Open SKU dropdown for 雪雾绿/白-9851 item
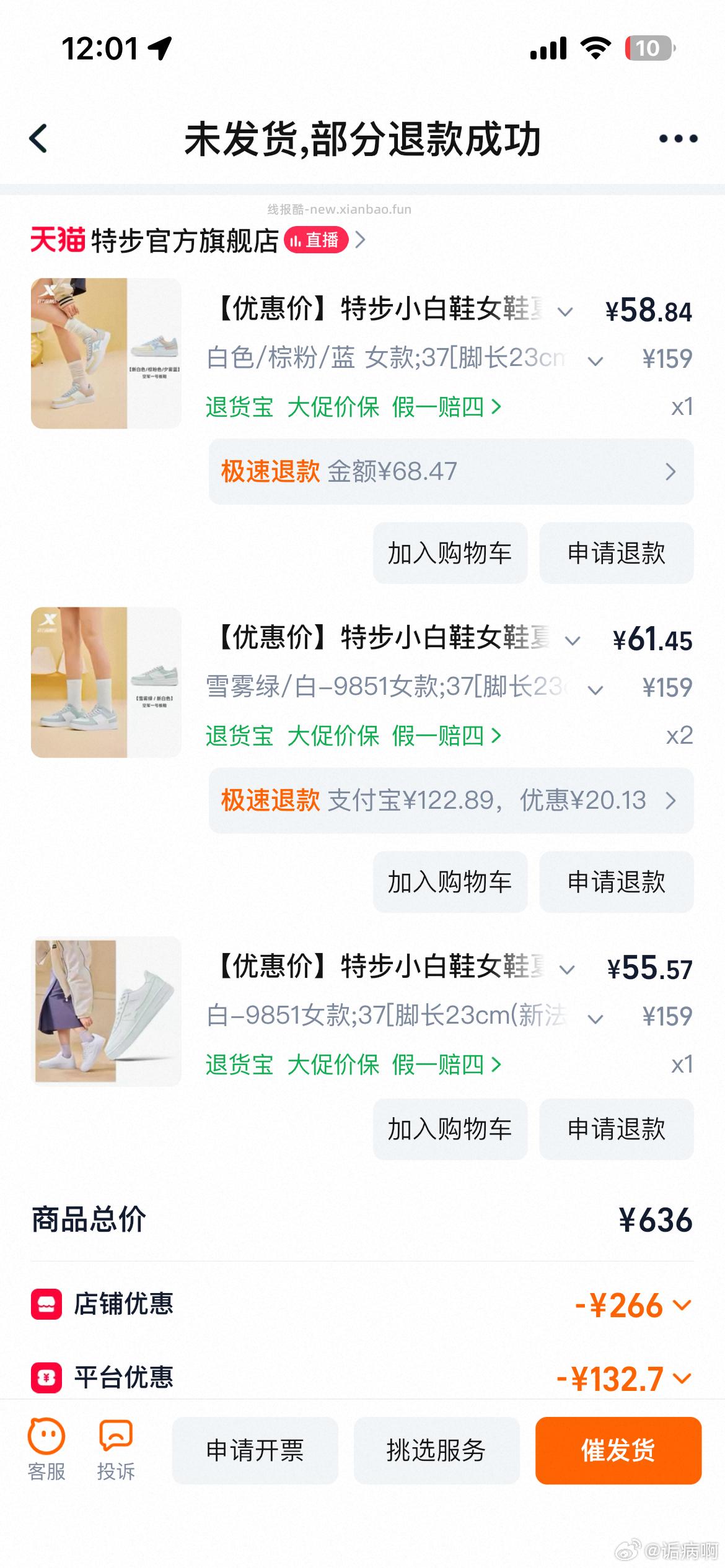This screenshot has height=1568, width=725. 595,687
